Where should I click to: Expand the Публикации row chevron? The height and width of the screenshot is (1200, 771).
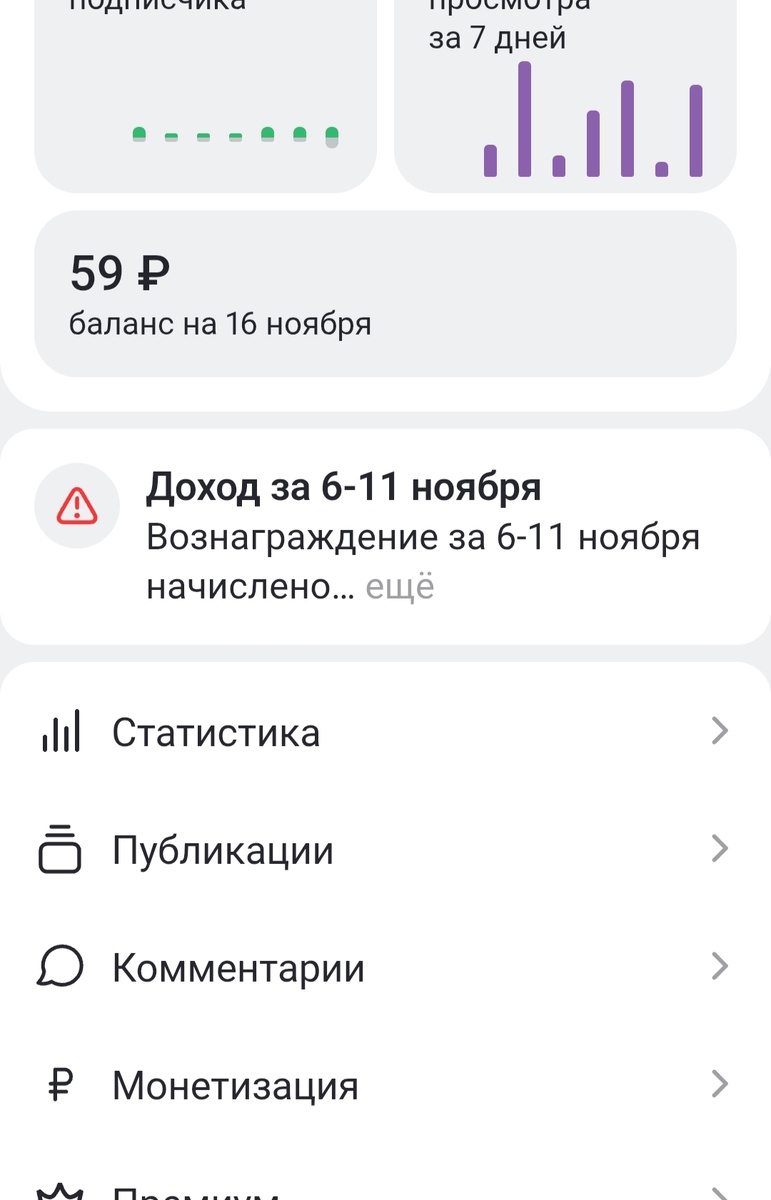(722, 849)
